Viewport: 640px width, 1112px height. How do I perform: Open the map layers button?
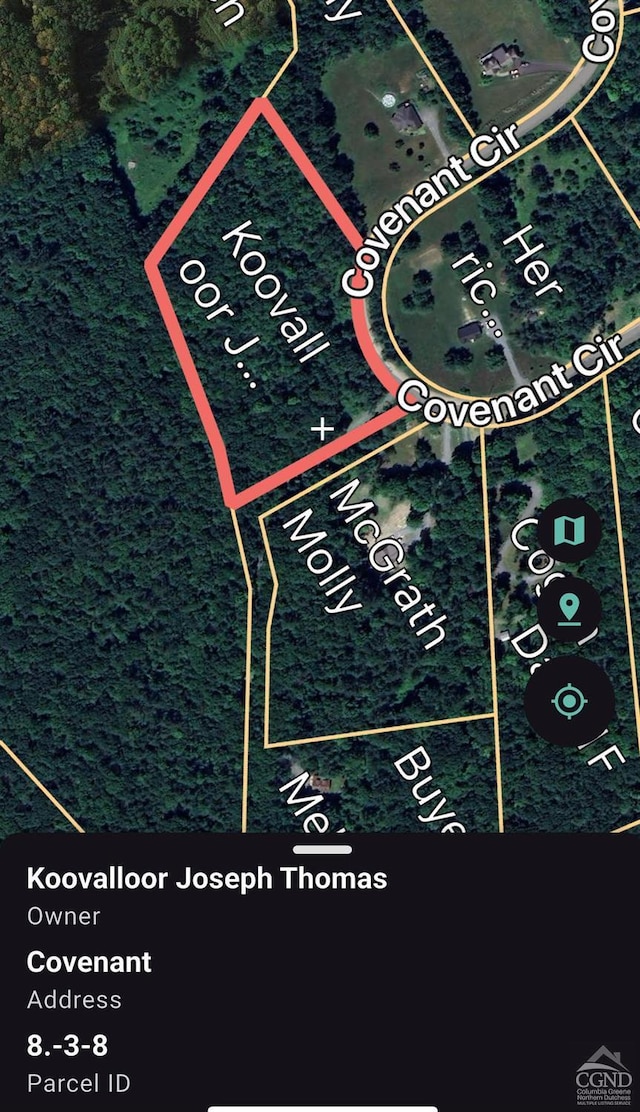pos(569,531)
